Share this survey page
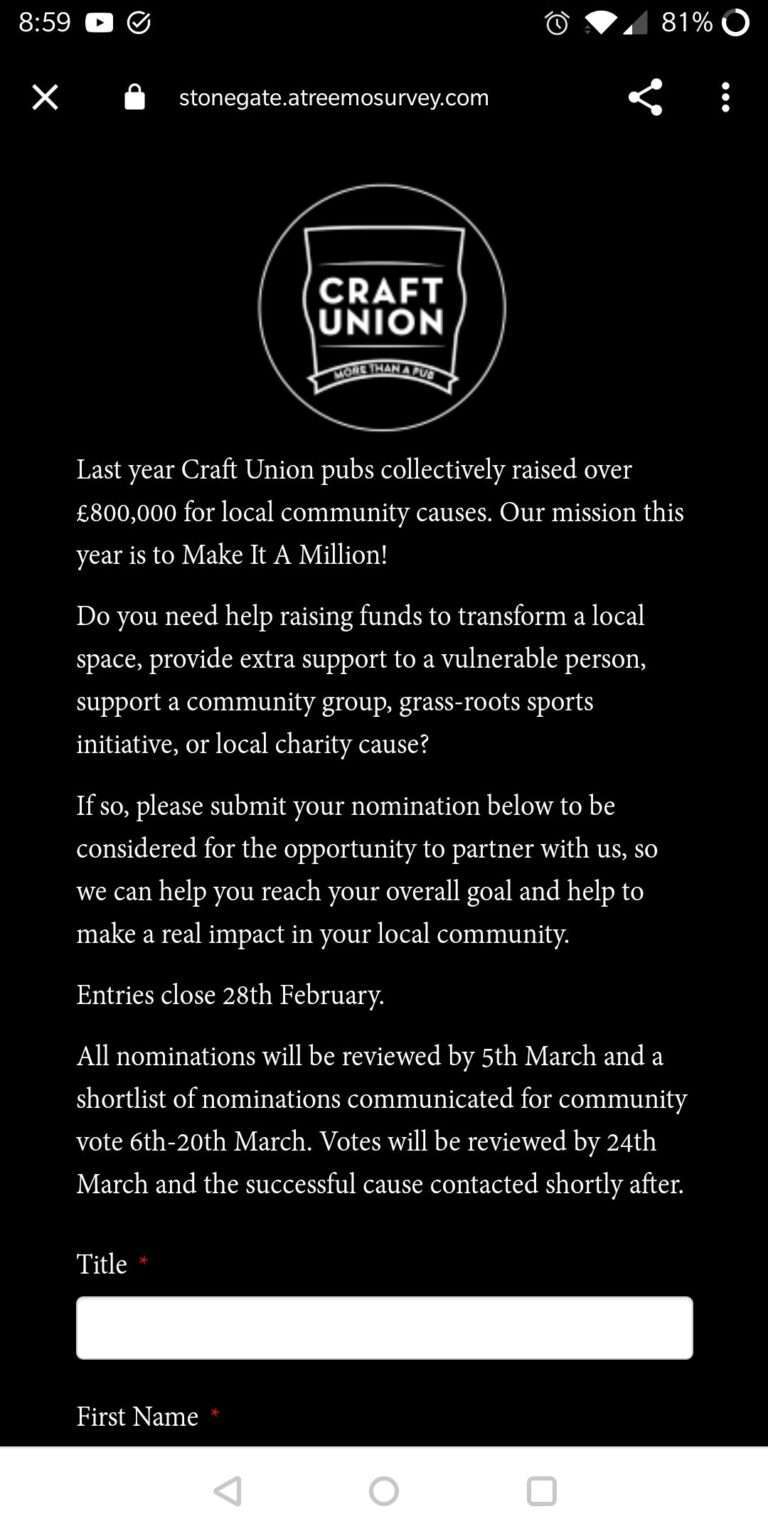The image size is (768, 1536). tap(645, 97)
